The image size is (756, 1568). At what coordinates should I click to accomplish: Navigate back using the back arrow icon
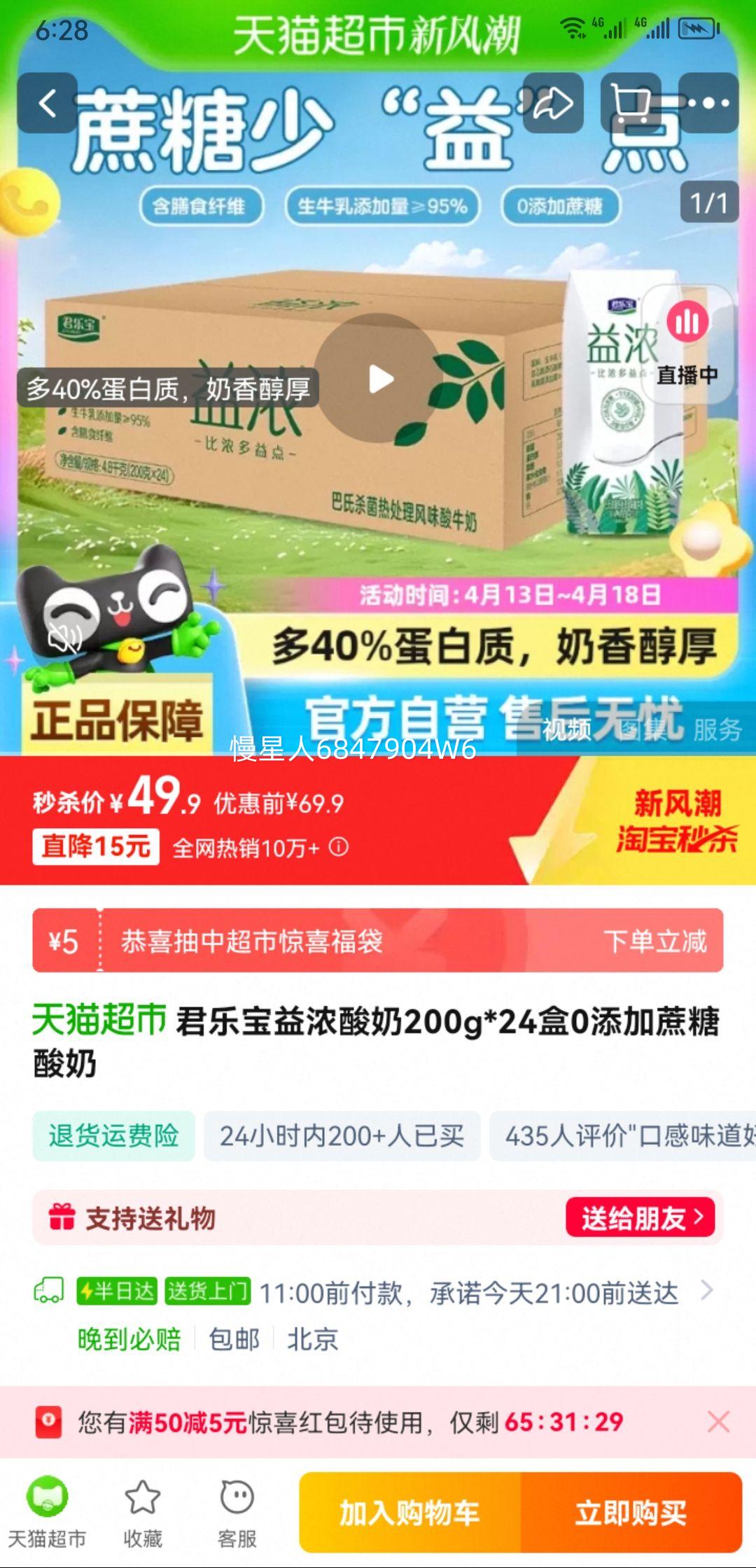[48, 102]
